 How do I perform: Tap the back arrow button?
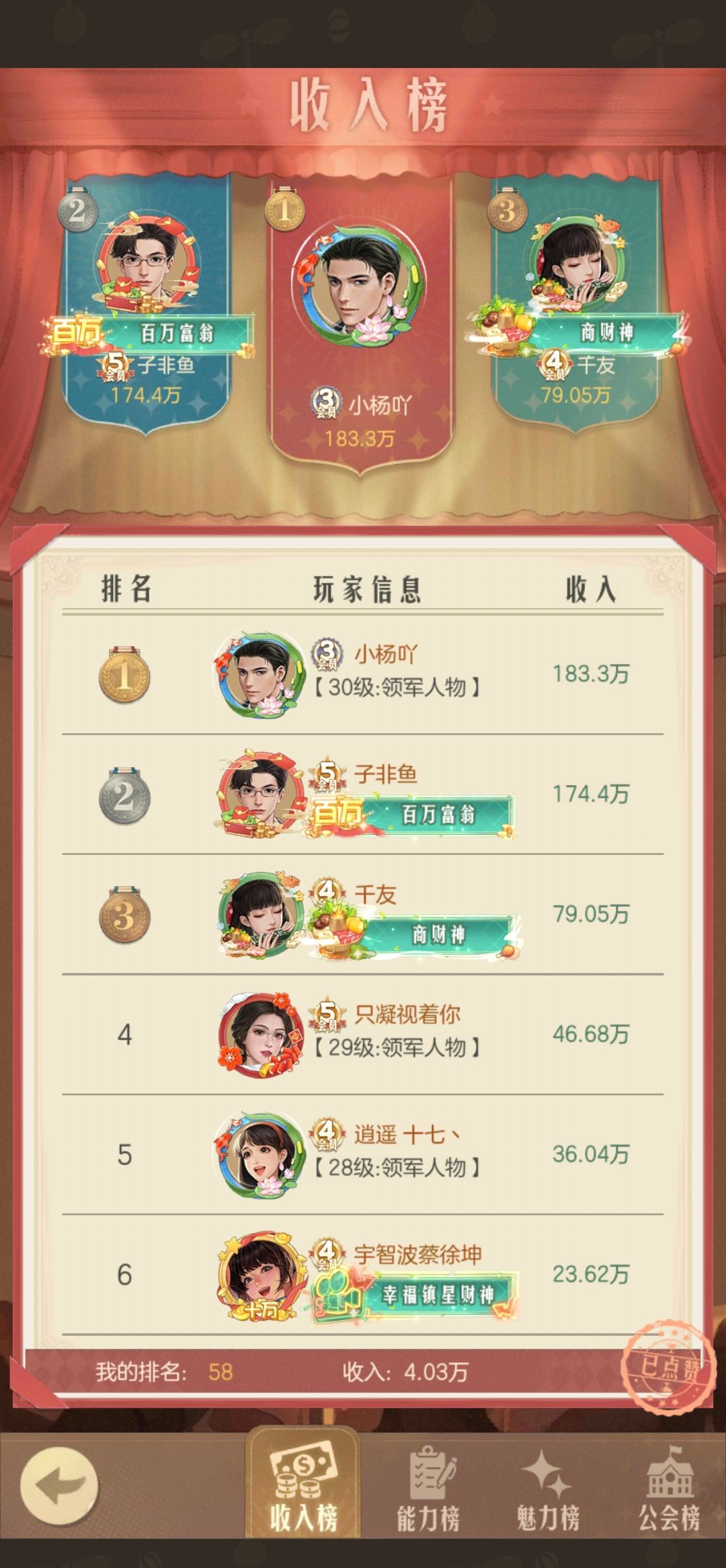pos(59,1486)
